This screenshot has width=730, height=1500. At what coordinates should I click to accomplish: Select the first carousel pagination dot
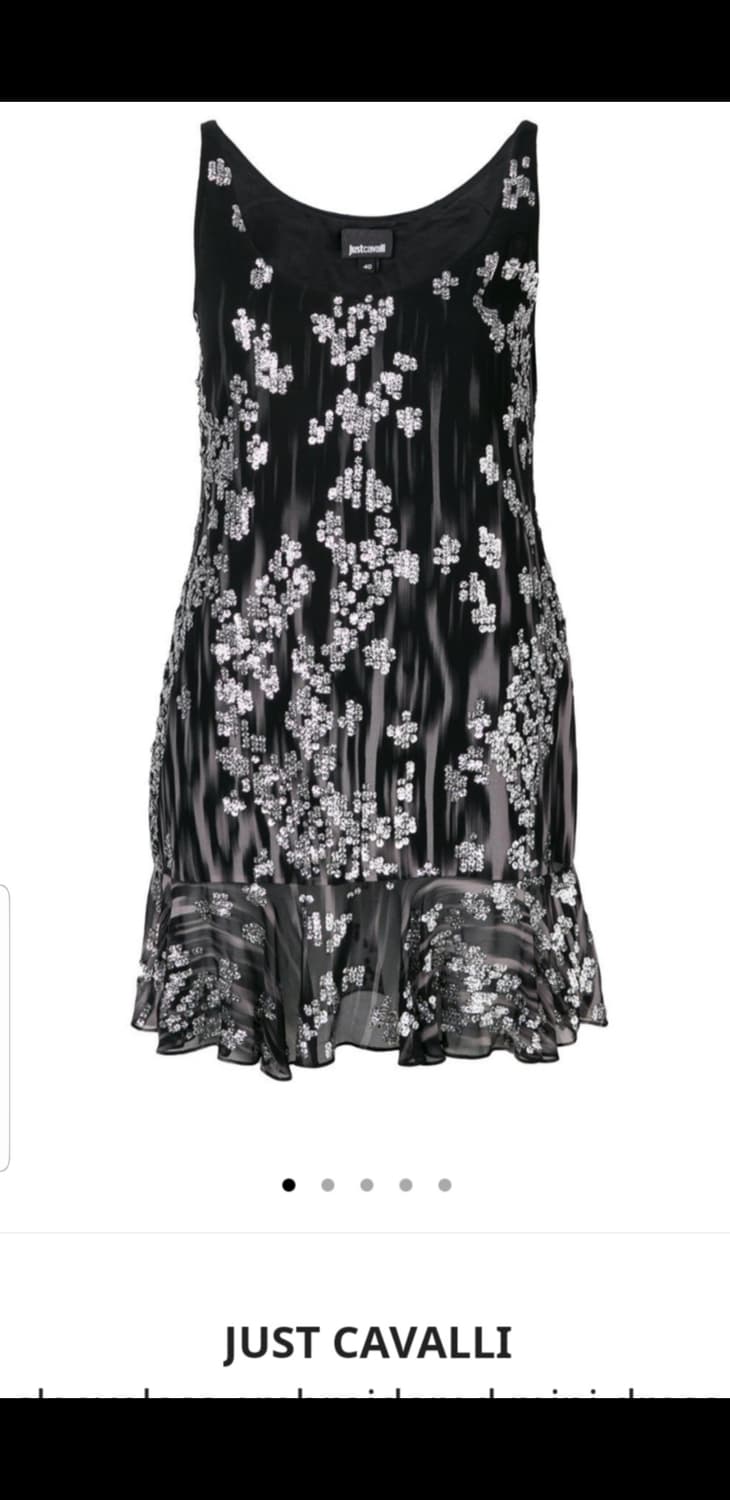(287, 1186)
